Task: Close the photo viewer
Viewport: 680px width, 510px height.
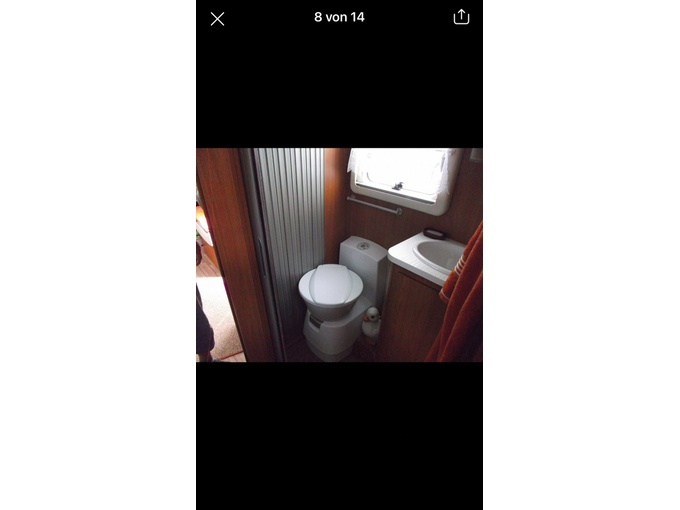Action: point(217,18)
